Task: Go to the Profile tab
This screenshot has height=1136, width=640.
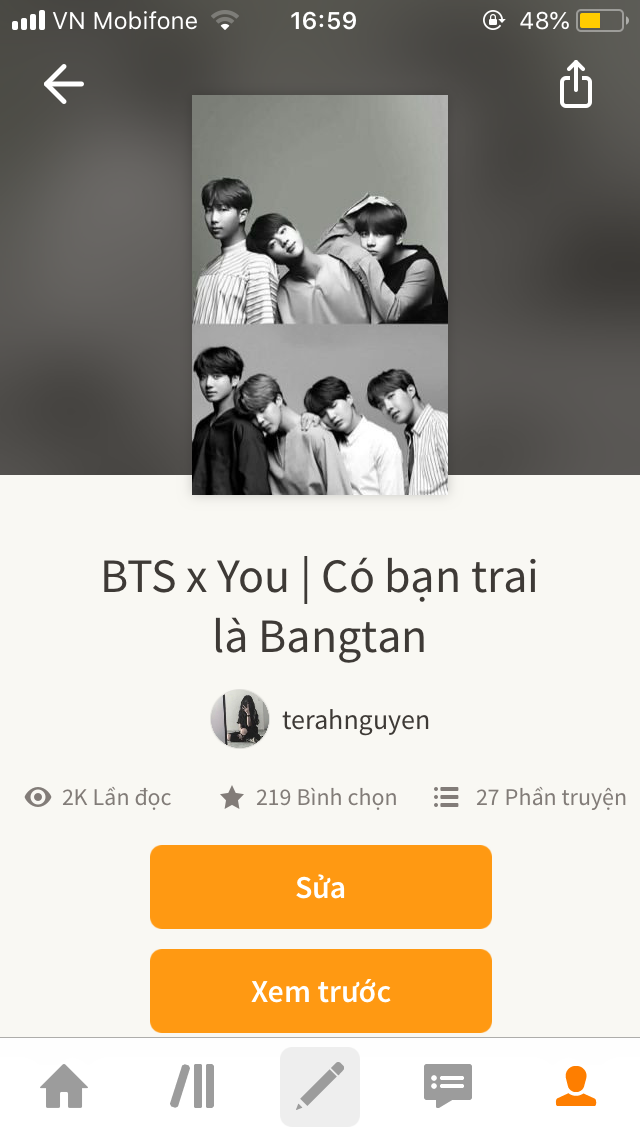Action: click(575, 1087)
